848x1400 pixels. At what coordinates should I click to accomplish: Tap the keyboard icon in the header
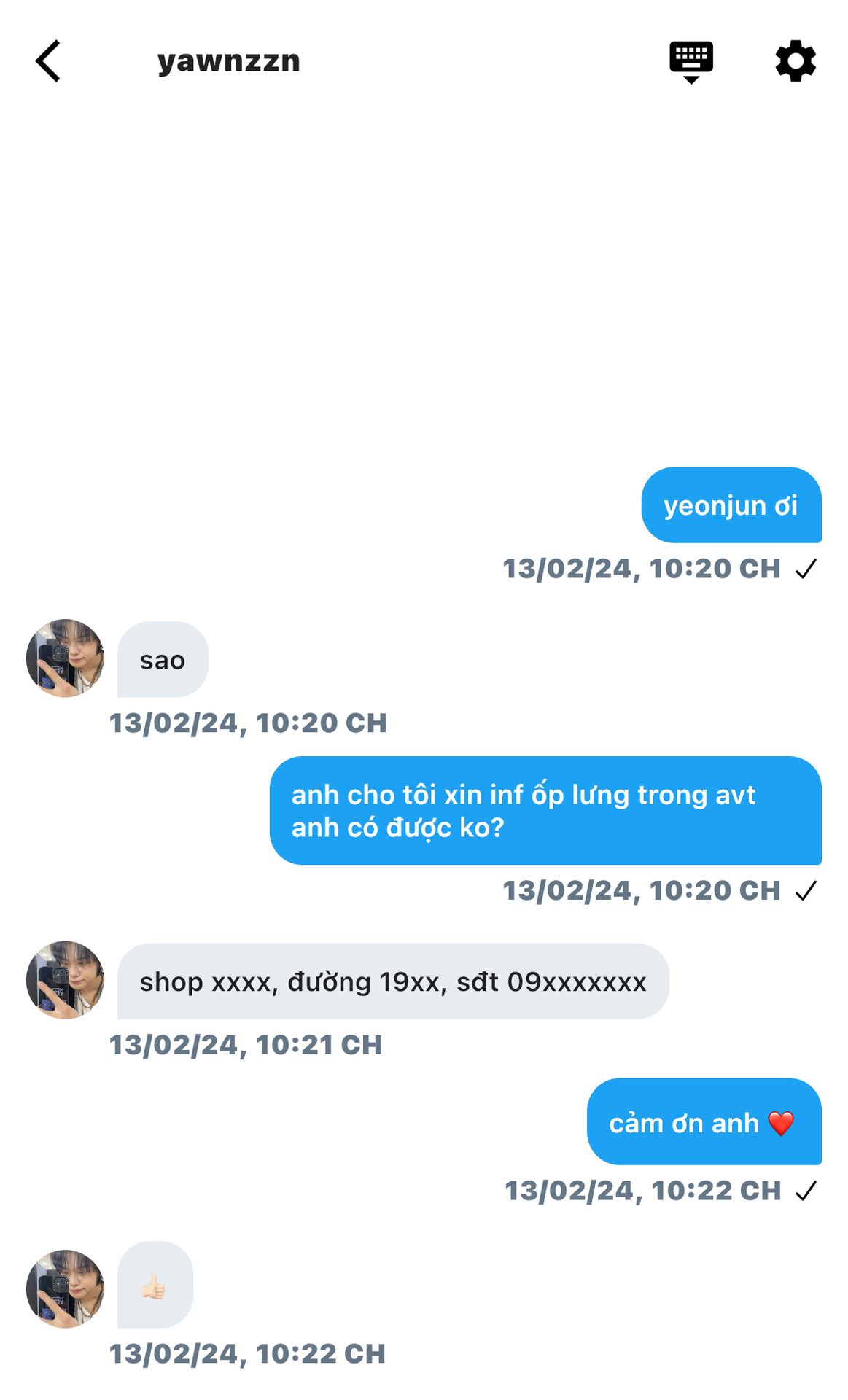(x=691, y=62)
